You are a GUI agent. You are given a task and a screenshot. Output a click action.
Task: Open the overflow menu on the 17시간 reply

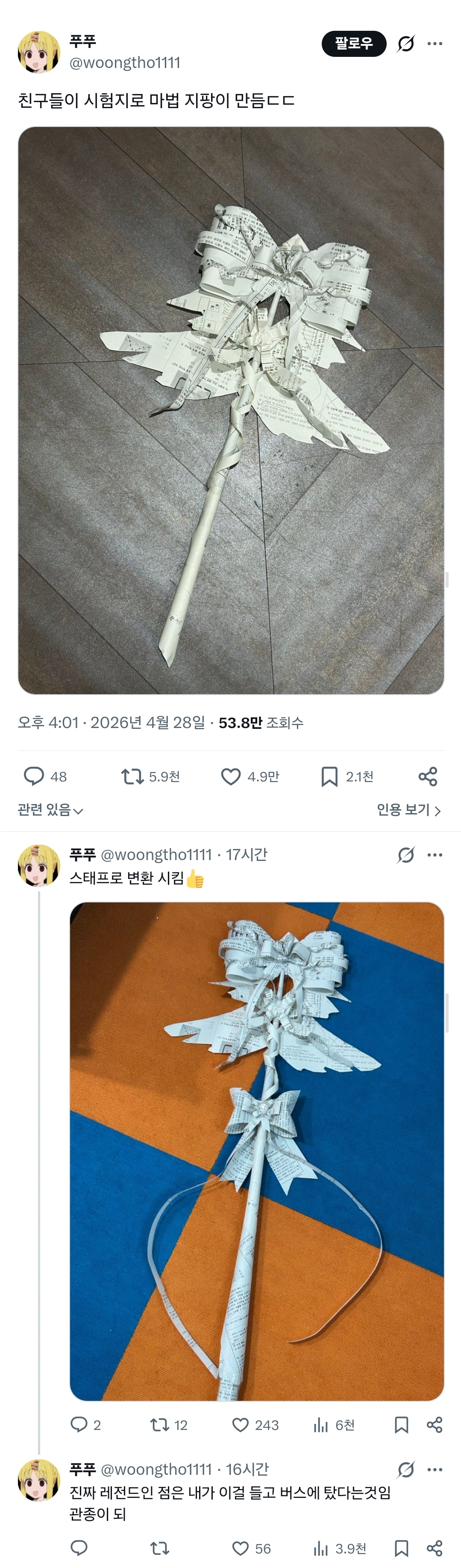[435, 855]
